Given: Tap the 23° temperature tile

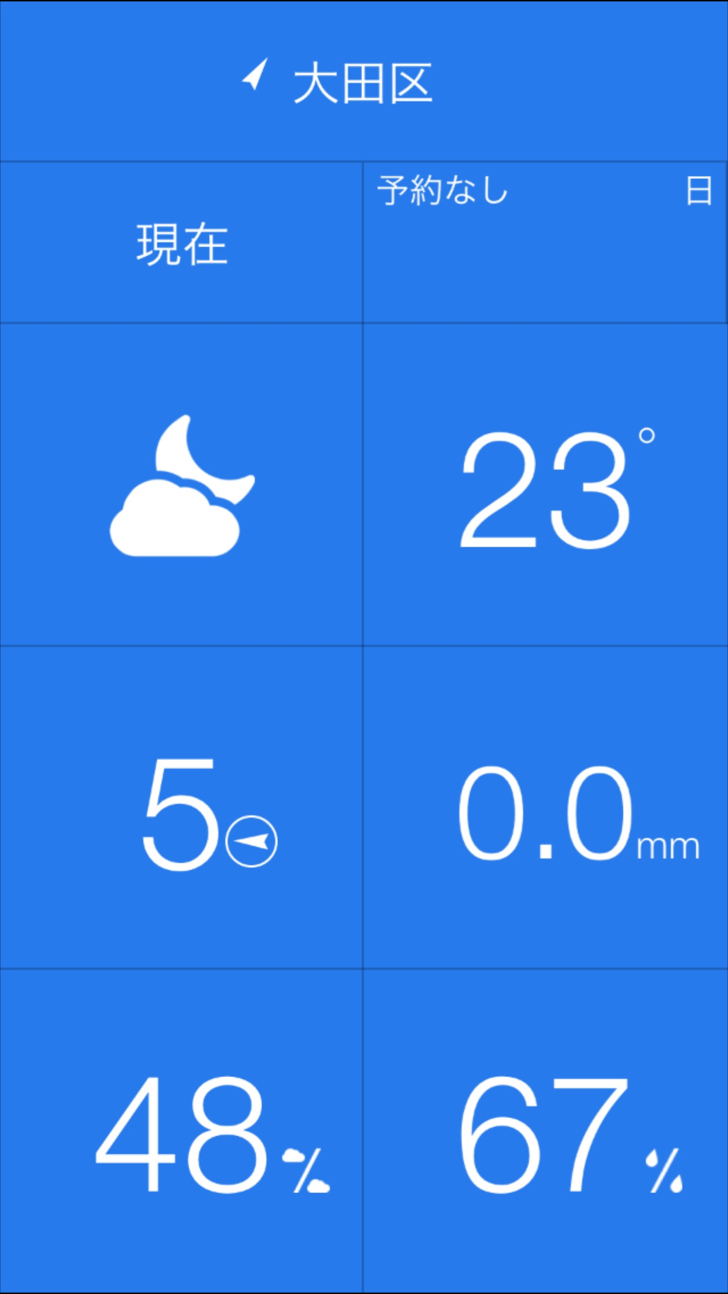Looking at the screenshot, I should tap(545, 485).
